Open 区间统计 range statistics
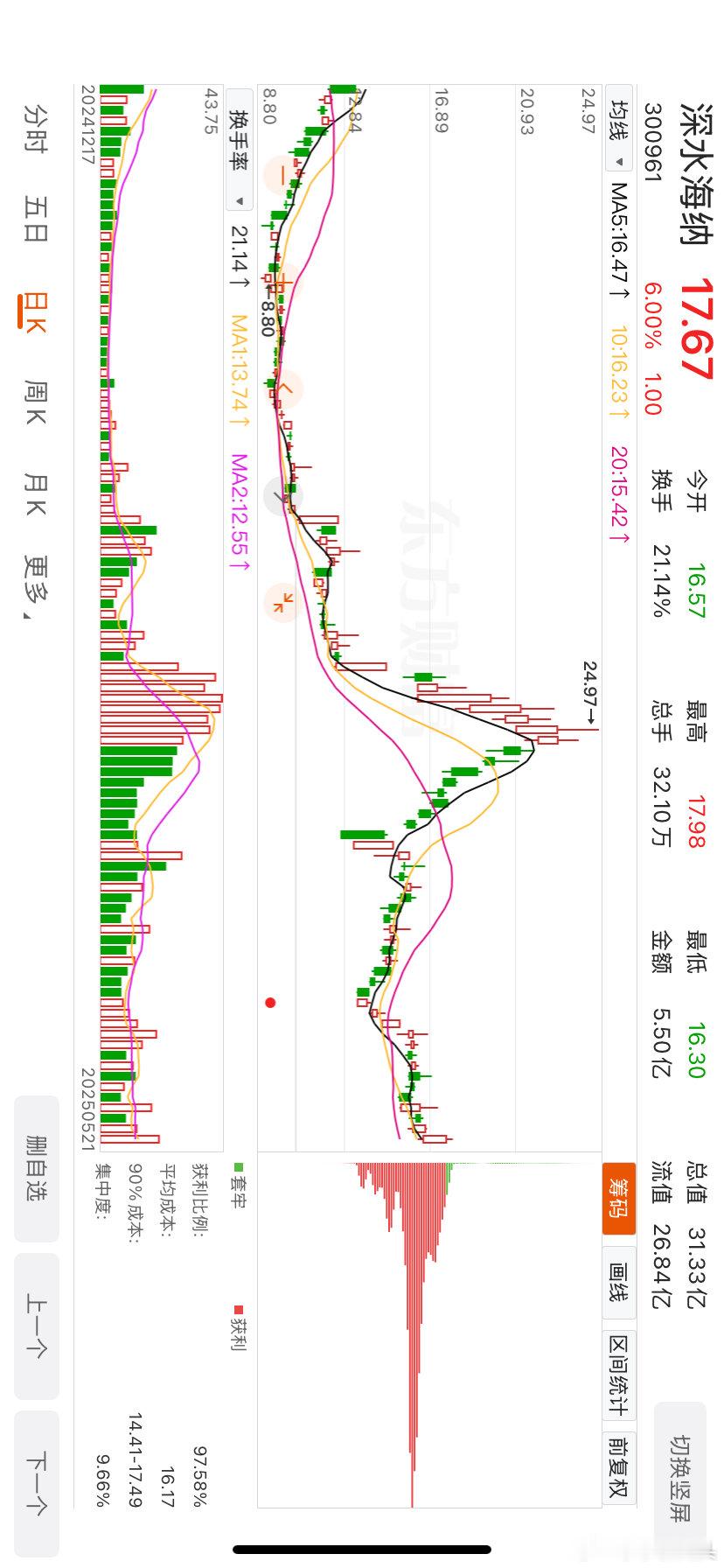Screen dimensions: 724x1568 (x=619, y=1375)
